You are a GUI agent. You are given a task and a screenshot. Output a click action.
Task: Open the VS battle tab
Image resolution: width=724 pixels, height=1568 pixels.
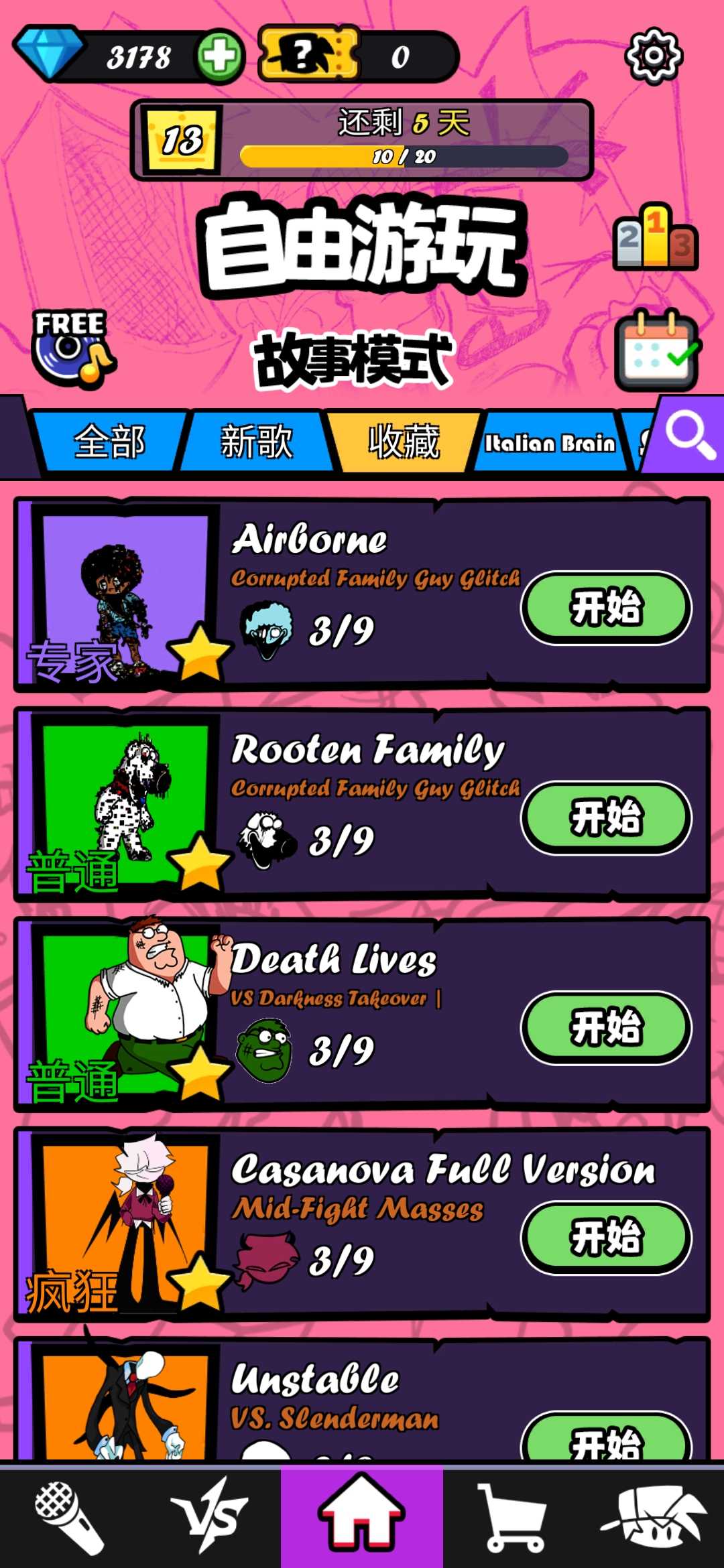pyautogui.click(x=211, y=1517)
